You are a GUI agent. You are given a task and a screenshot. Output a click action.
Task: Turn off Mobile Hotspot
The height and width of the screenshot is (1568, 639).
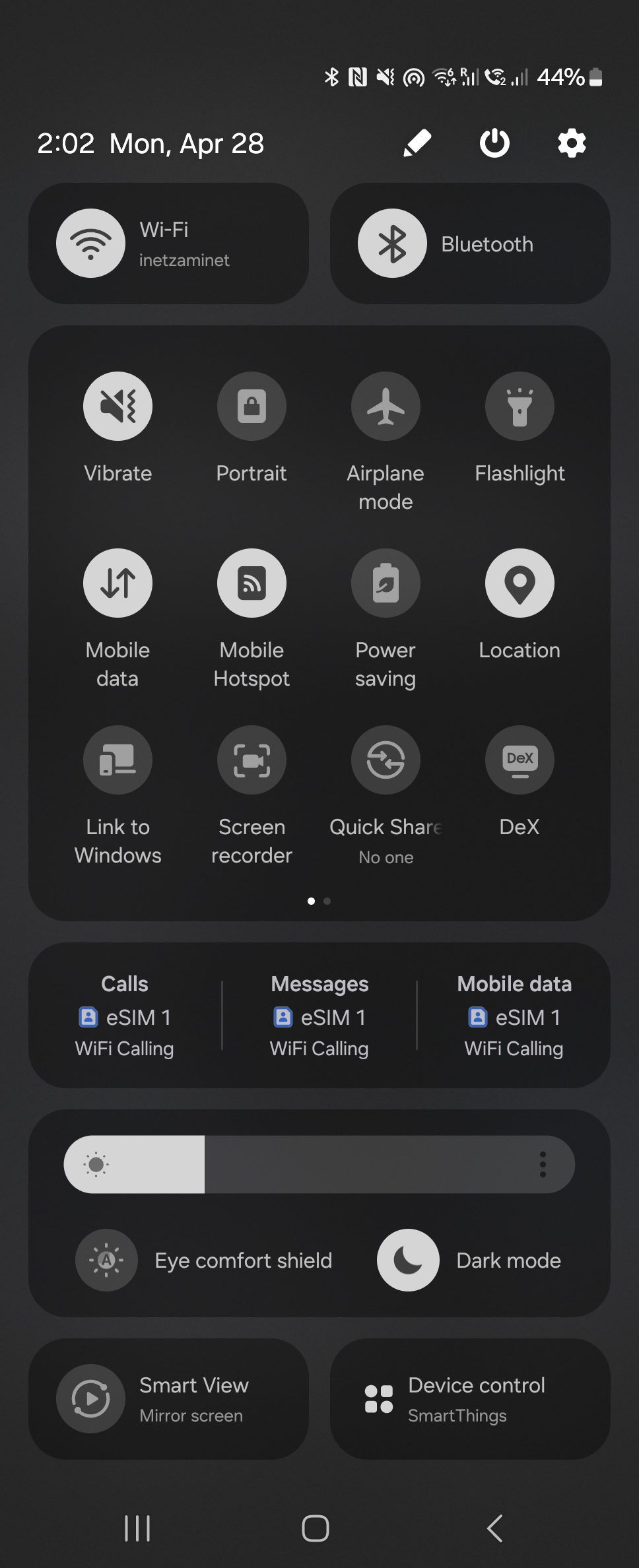pyautogui.click(x=252, y=583)
